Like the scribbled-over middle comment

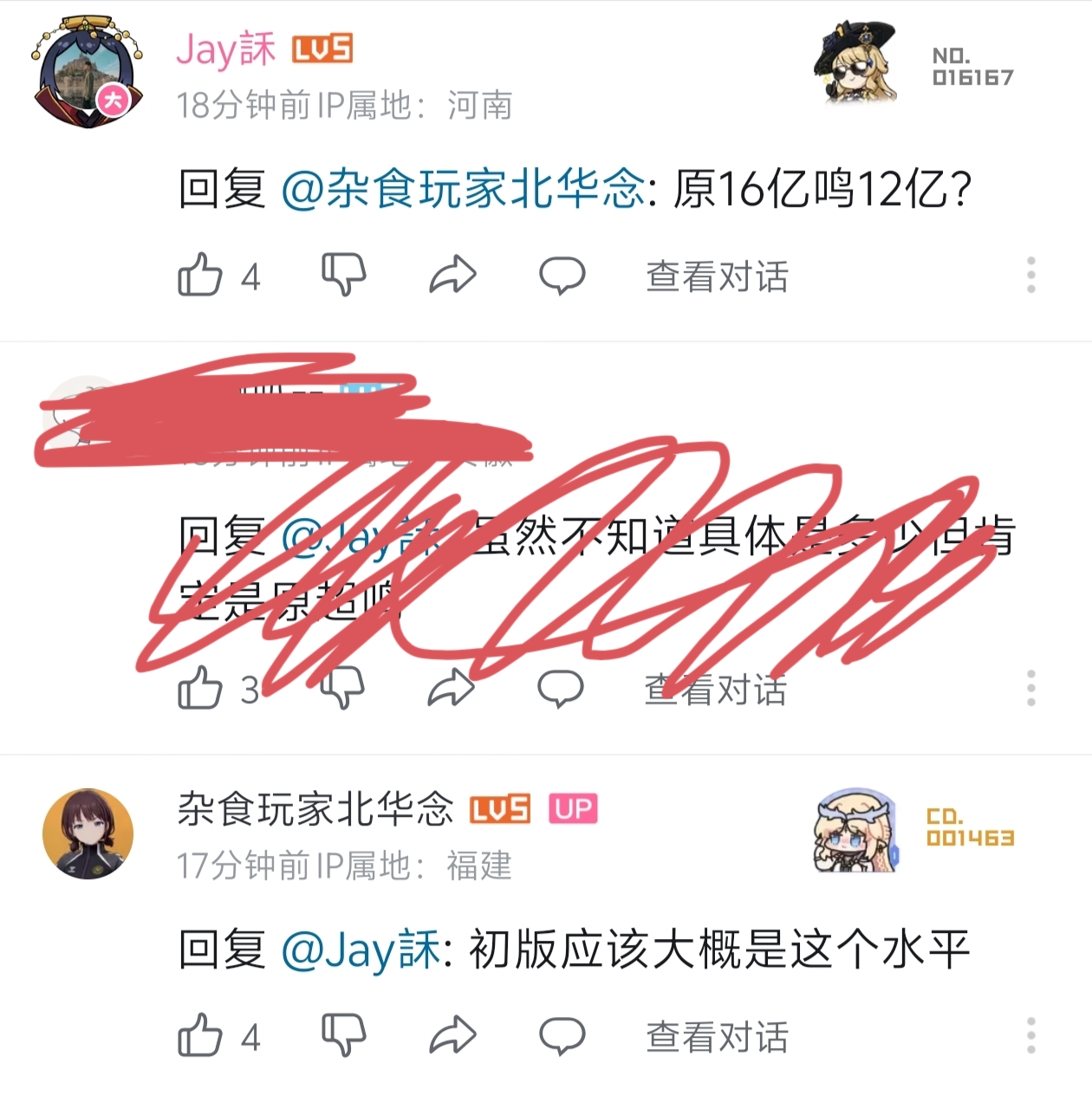[x=200, y=689]
